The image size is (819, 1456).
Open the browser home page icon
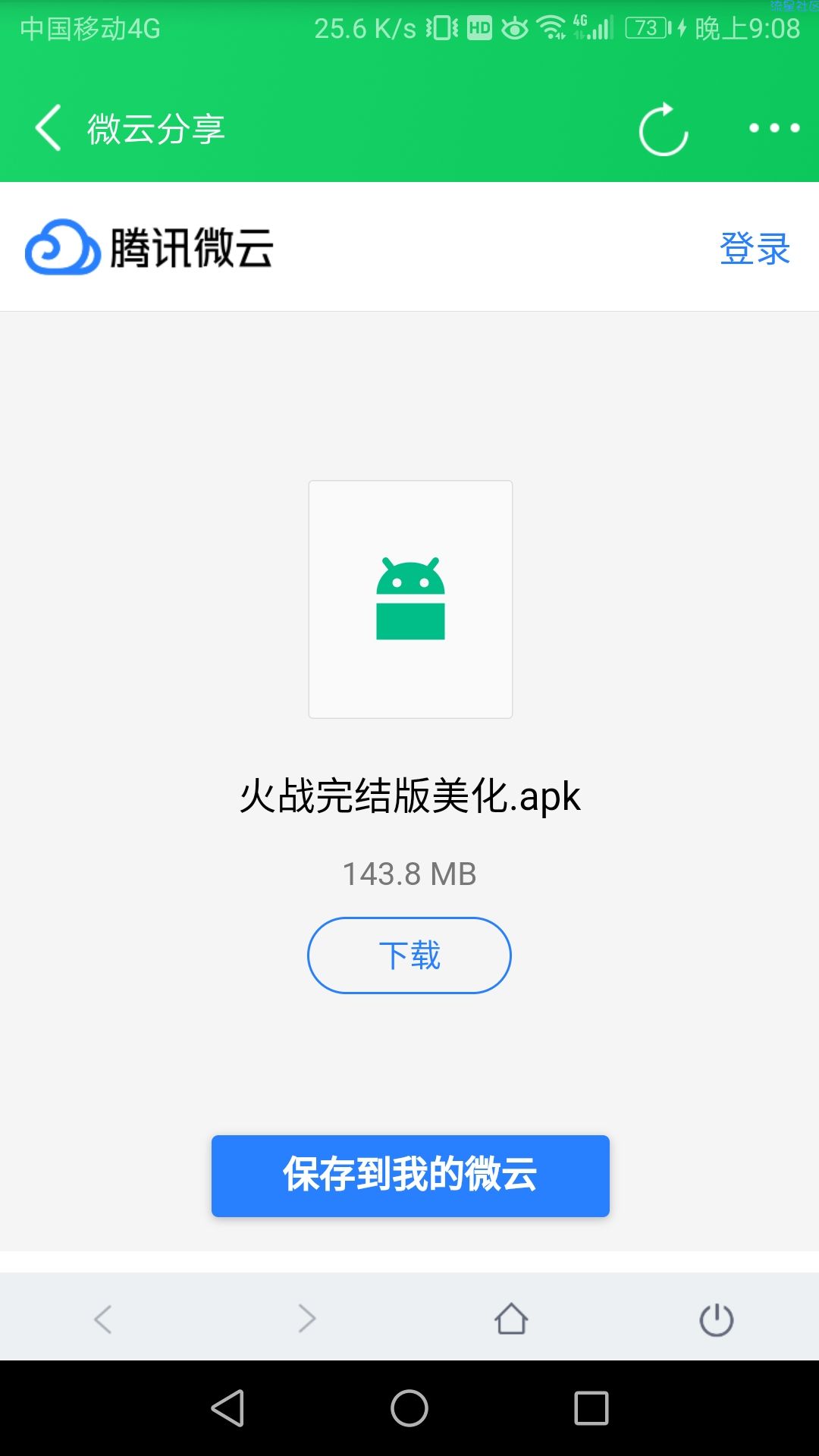tap(512, 1319)
